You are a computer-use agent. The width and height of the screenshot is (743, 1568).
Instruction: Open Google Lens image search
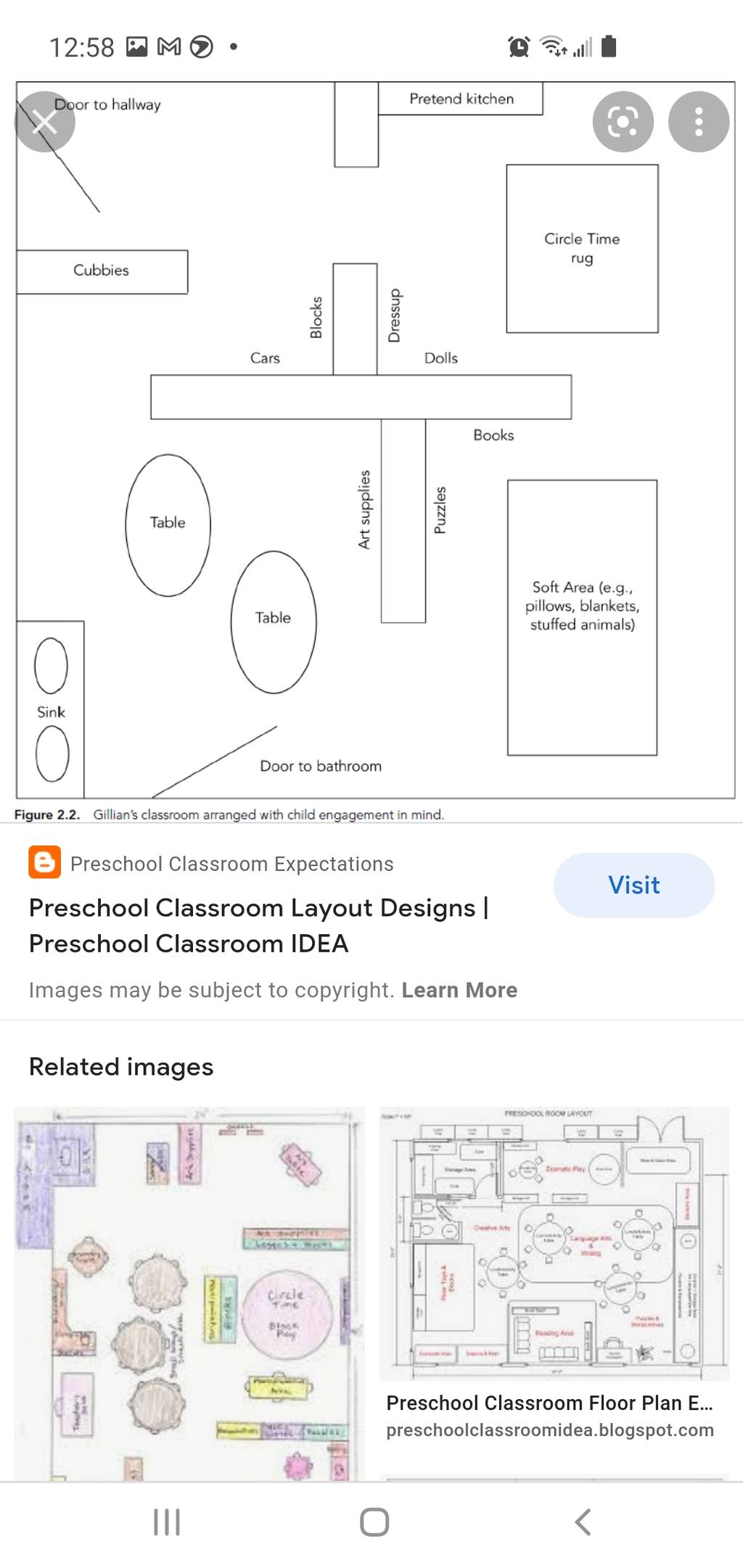[x=623, y=122]
